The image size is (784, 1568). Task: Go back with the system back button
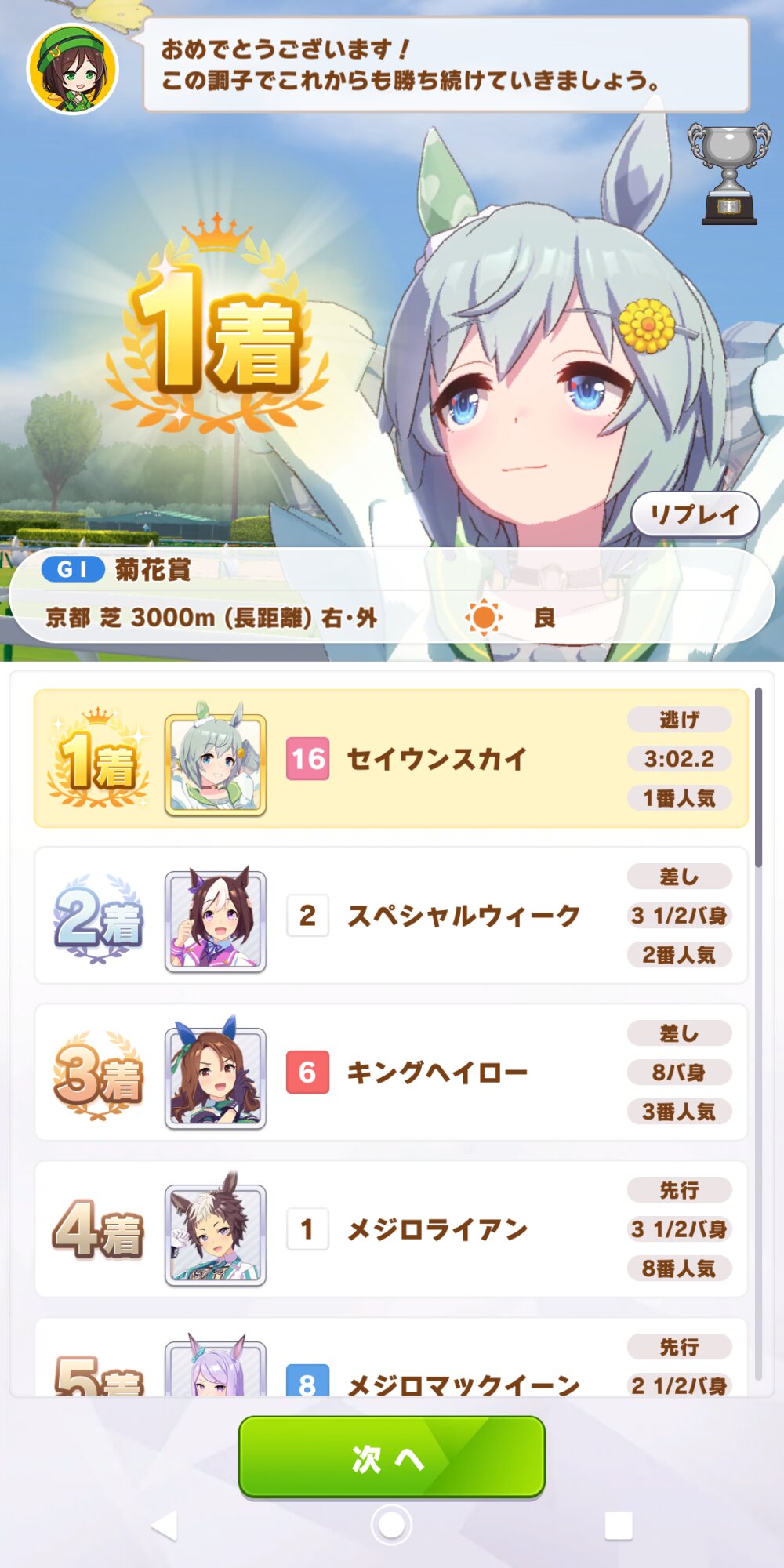click(165, 1526)
